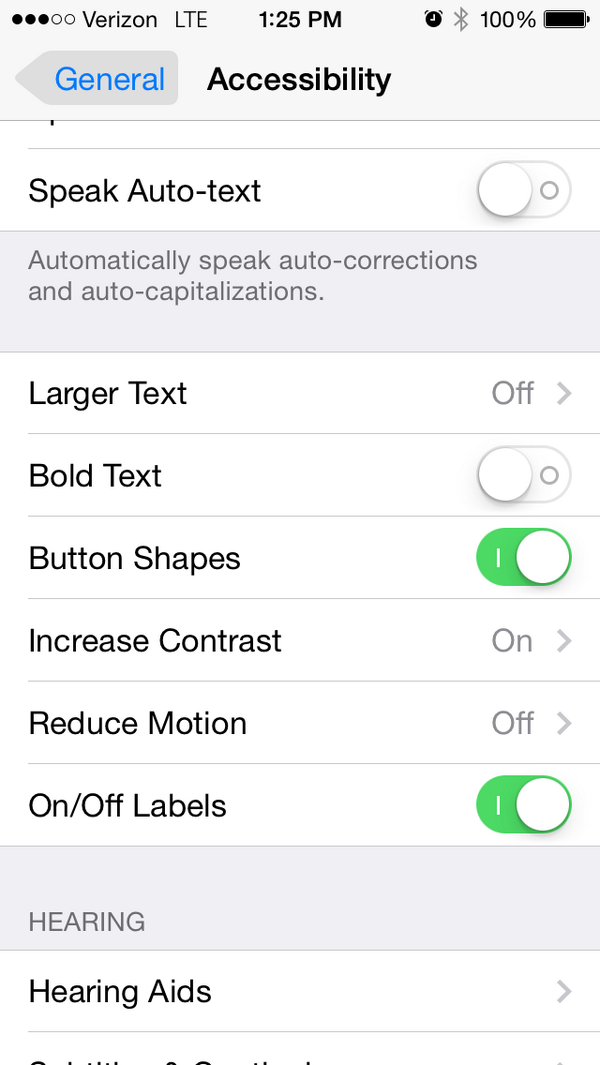
Task: Go back to General settings
Action: click(x=98, y=79)
